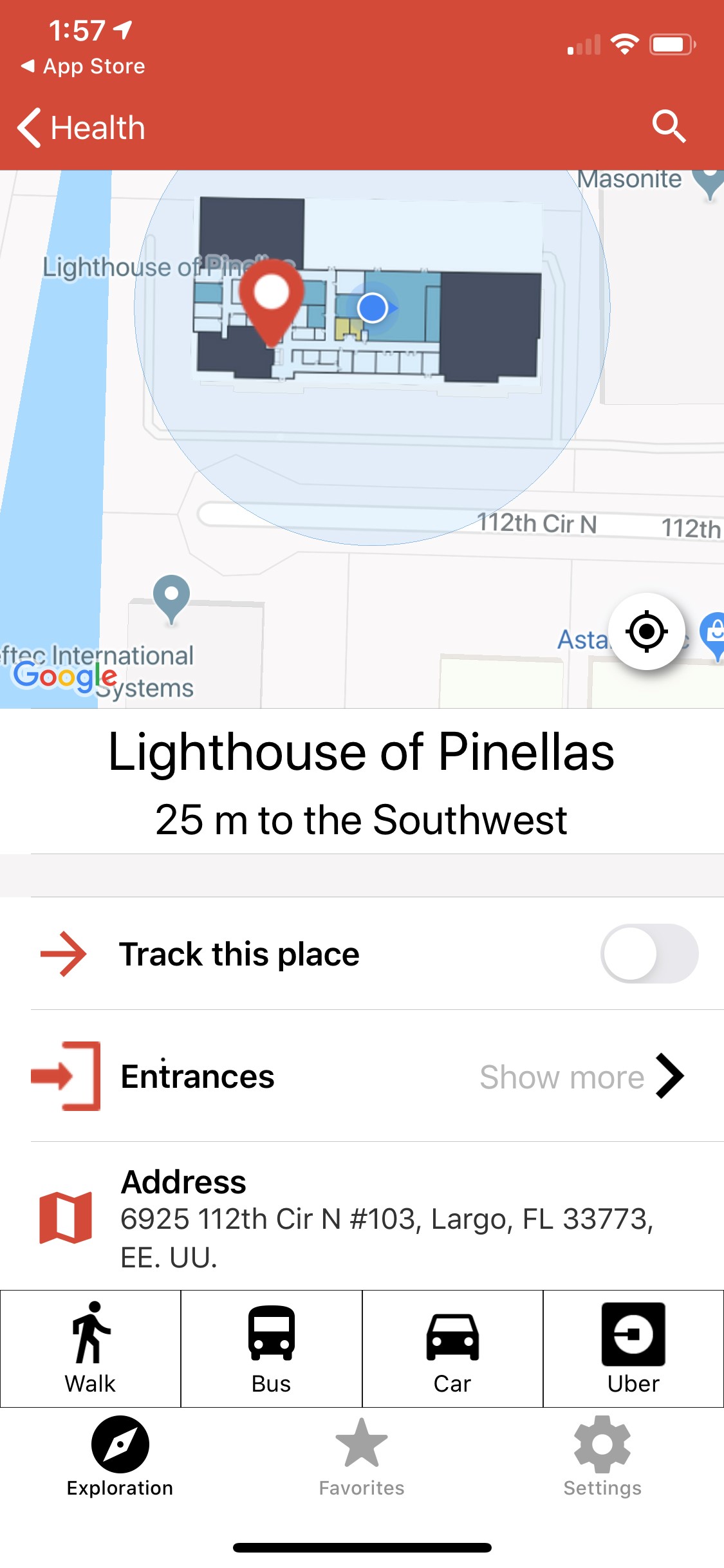724x1568 pixels.
Task: Center map using the crosshair location icon
Action: pos(648,632)
